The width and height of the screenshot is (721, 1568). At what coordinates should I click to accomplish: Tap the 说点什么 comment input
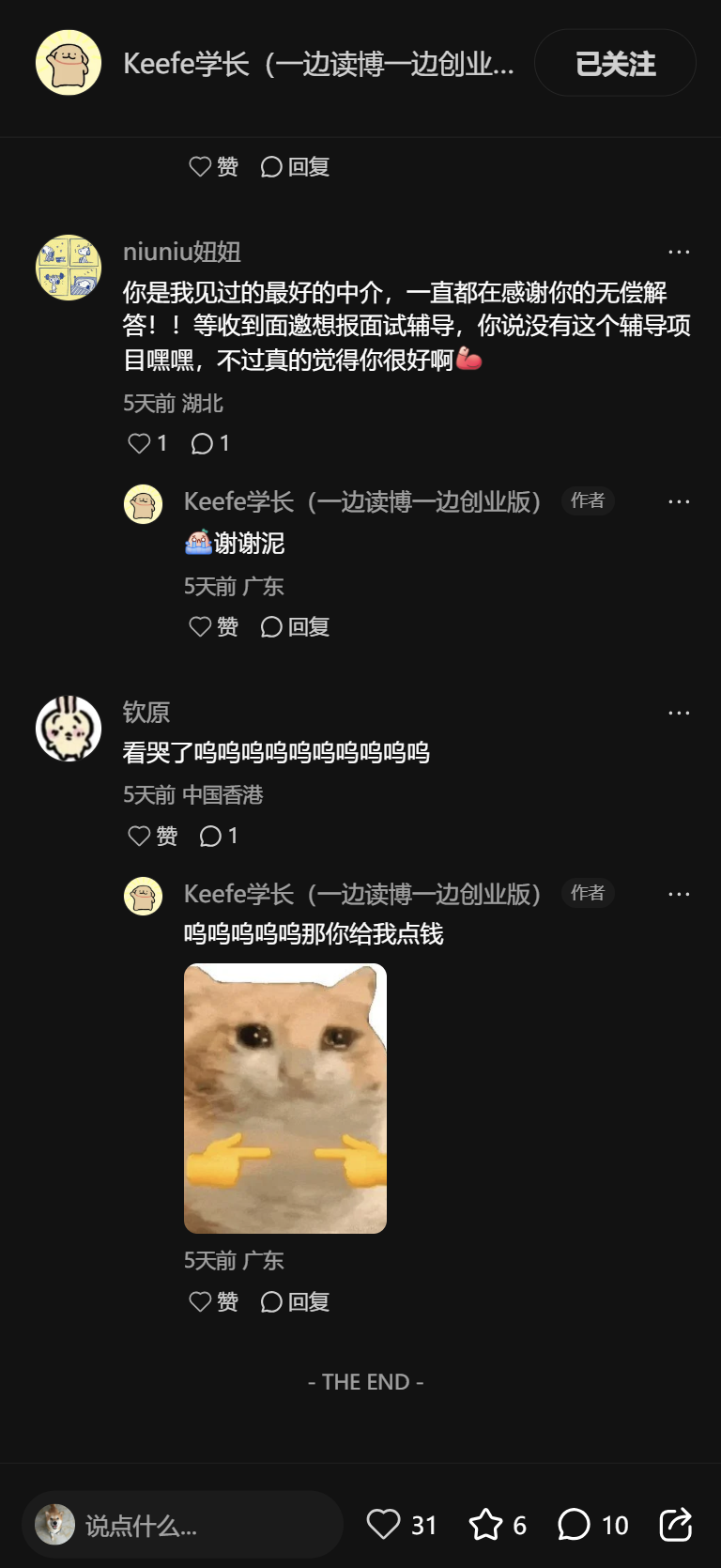[183, 1525]
